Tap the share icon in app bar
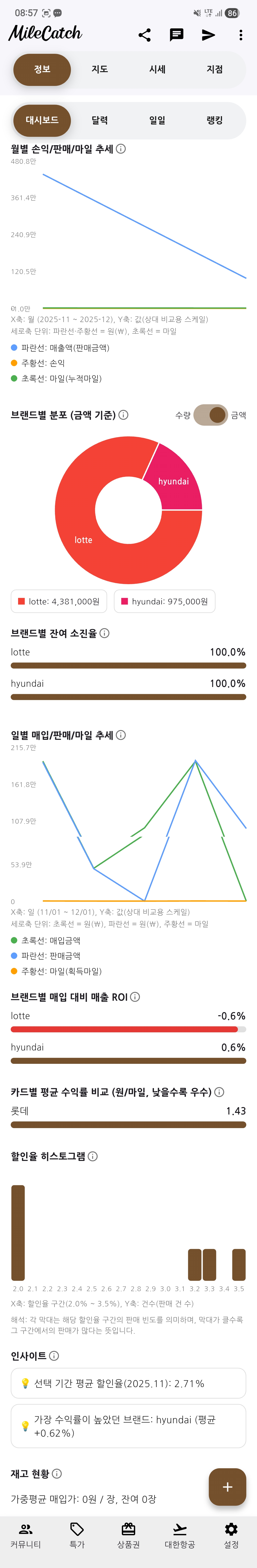This screenshot has width=257, height=1568. point(144,35)
